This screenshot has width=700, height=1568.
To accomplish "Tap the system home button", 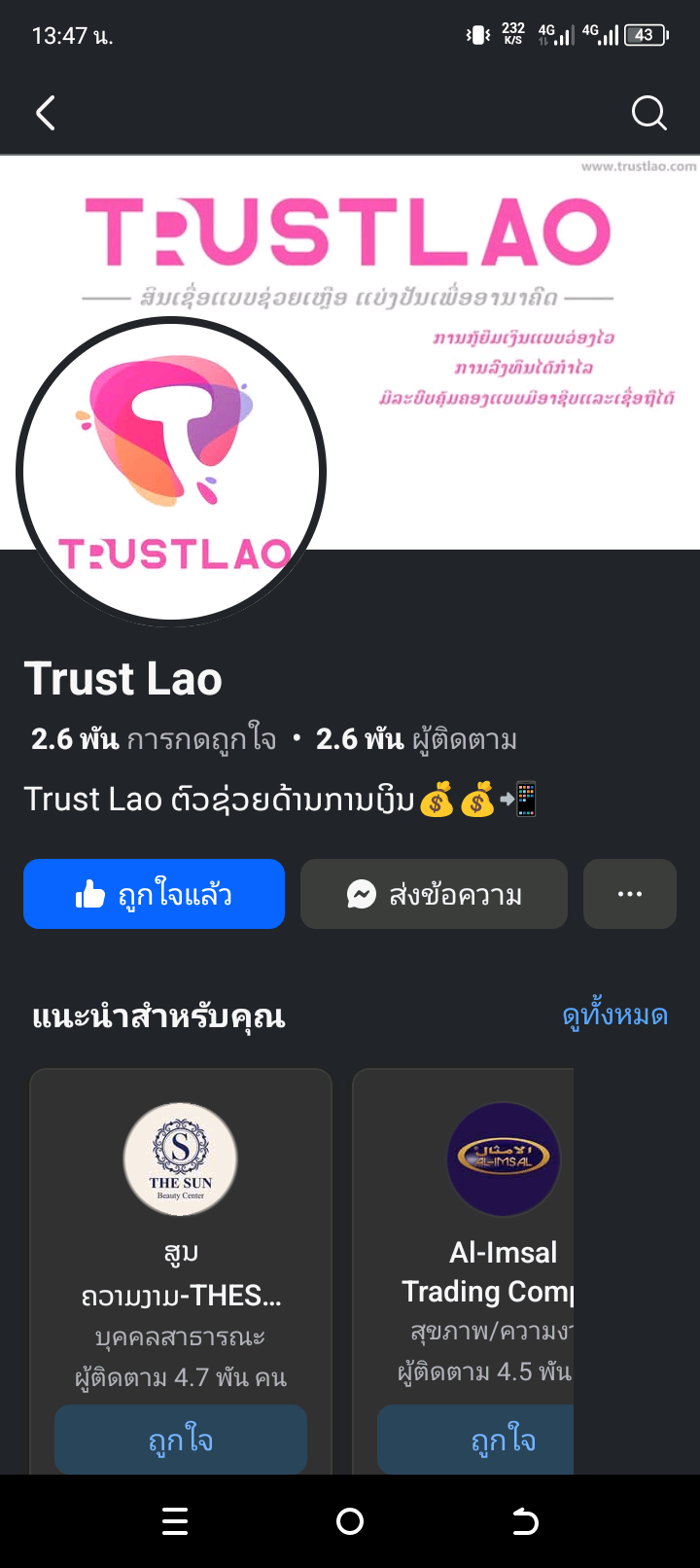I will [x=350, y=1521].
